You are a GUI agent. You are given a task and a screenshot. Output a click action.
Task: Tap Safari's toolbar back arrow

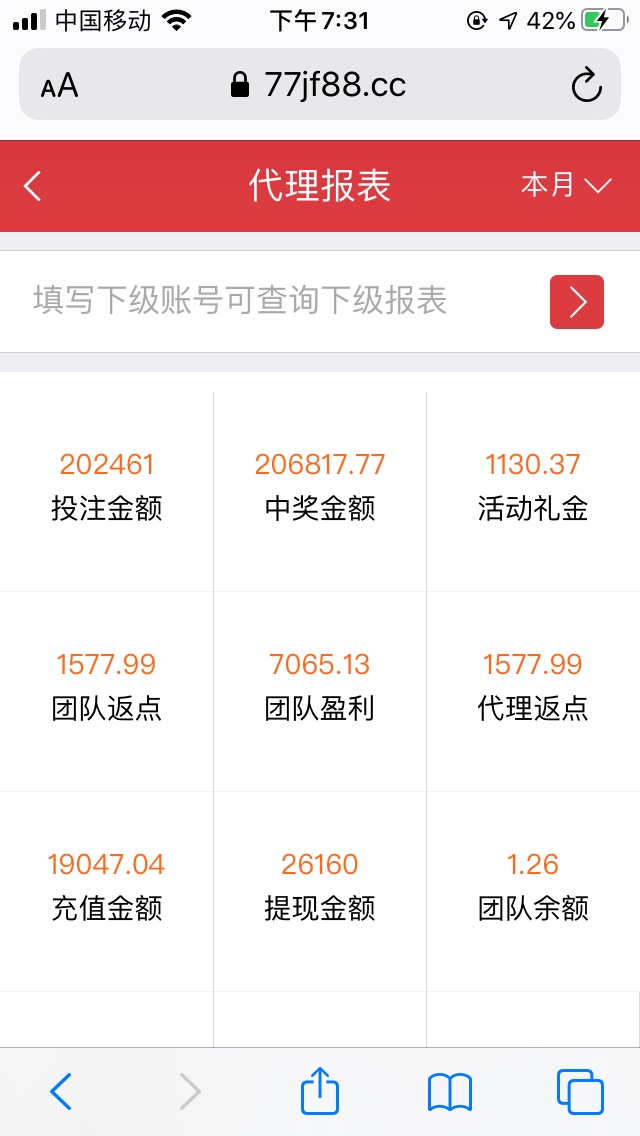[61, 1091]
